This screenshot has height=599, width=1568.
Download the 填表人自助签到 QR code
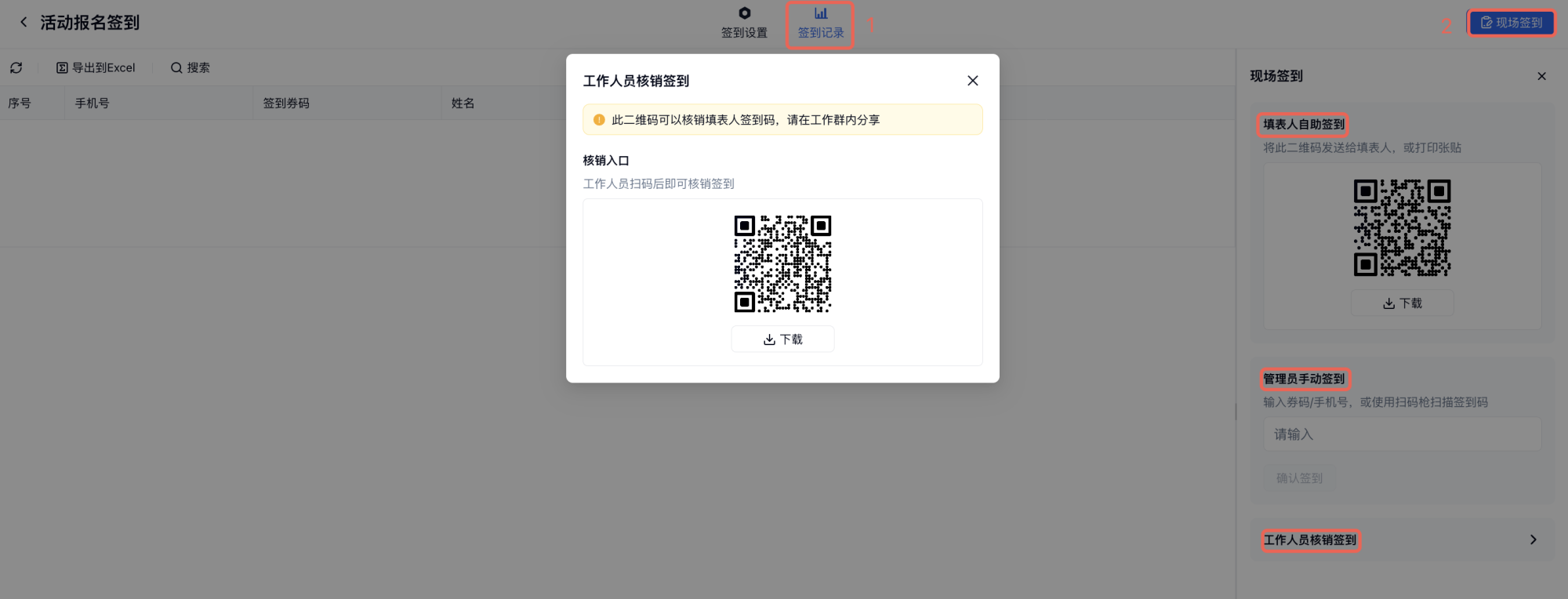pyautogui.click(x=1402, y=303)
